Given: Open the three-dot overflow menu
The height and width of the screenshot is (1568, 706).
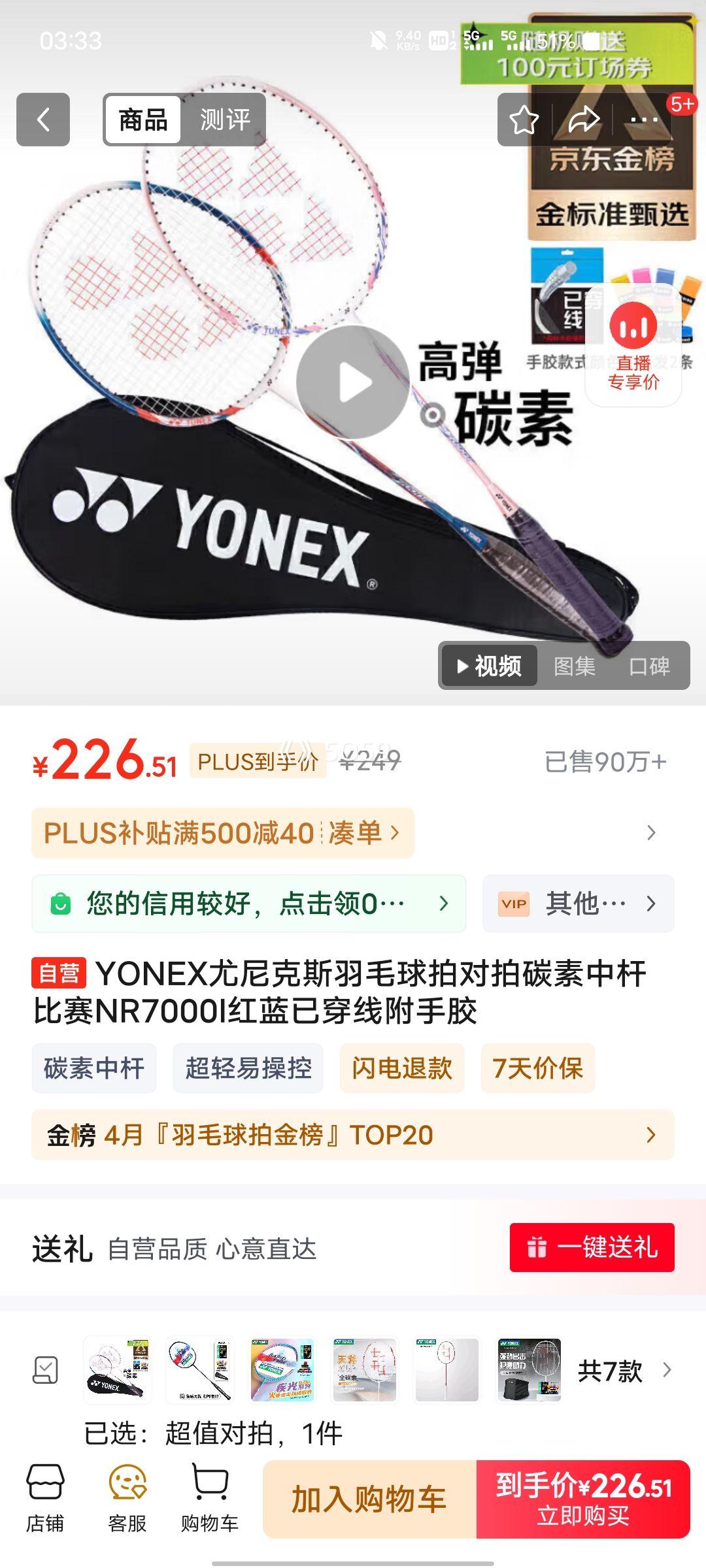Looking at the screenshot, I should (644, 120).
